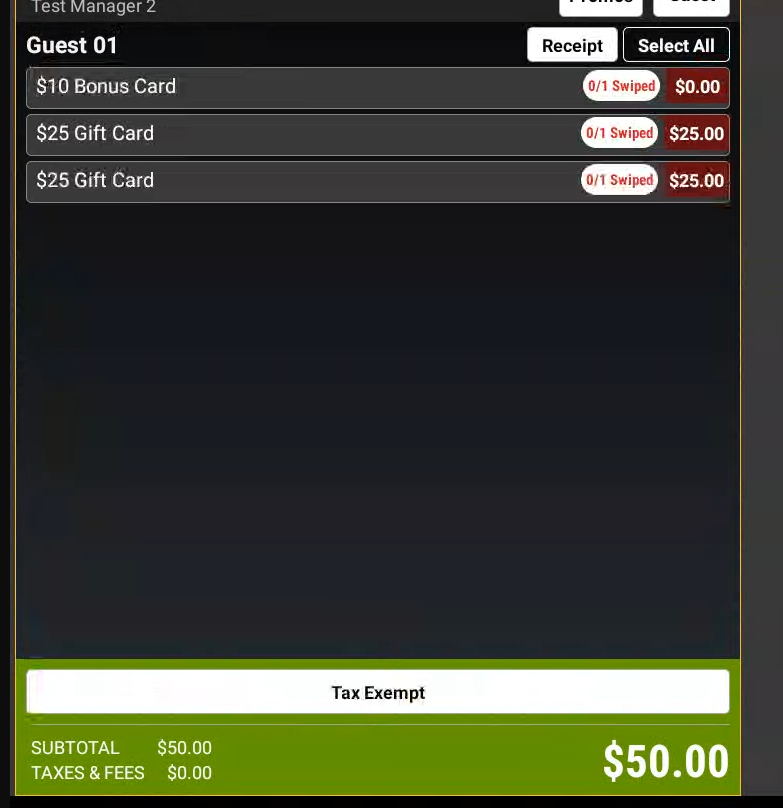This screenshot has height=808, width=783.
Task: Apply Tax Exempt to the order
Action: (378, 692)
